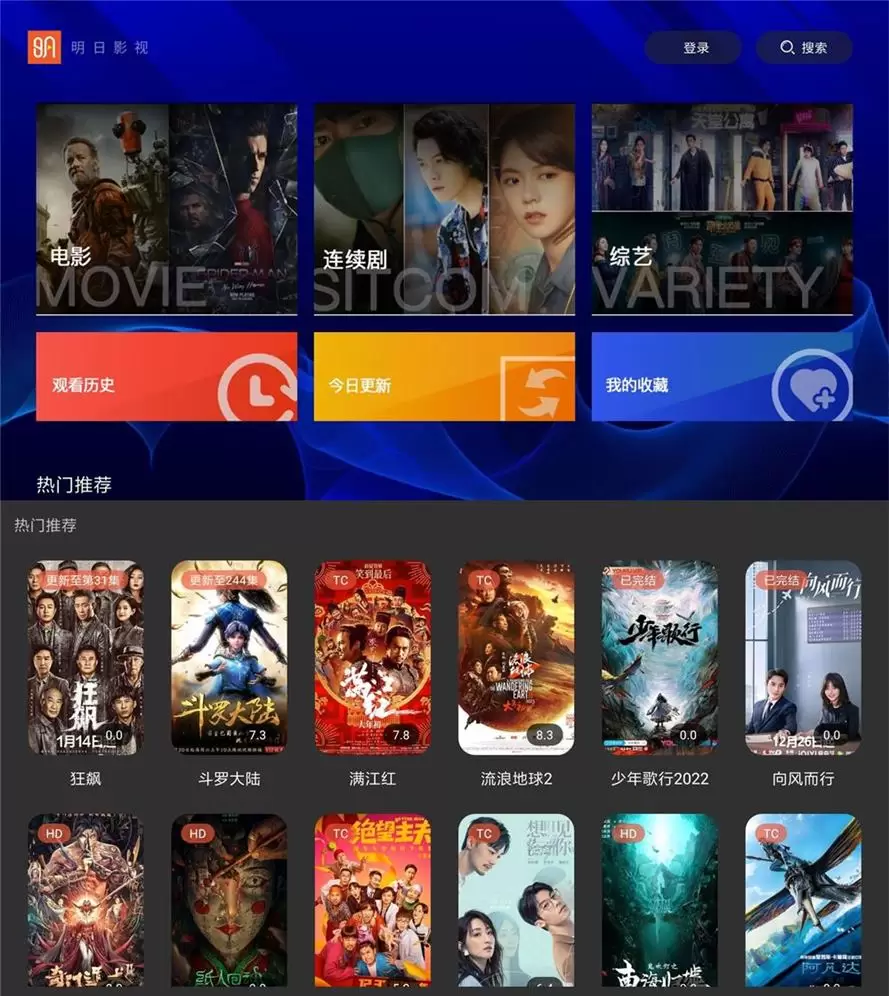
Task: Tap the 想见你 movie poster
Action: [x=516, y=900]
